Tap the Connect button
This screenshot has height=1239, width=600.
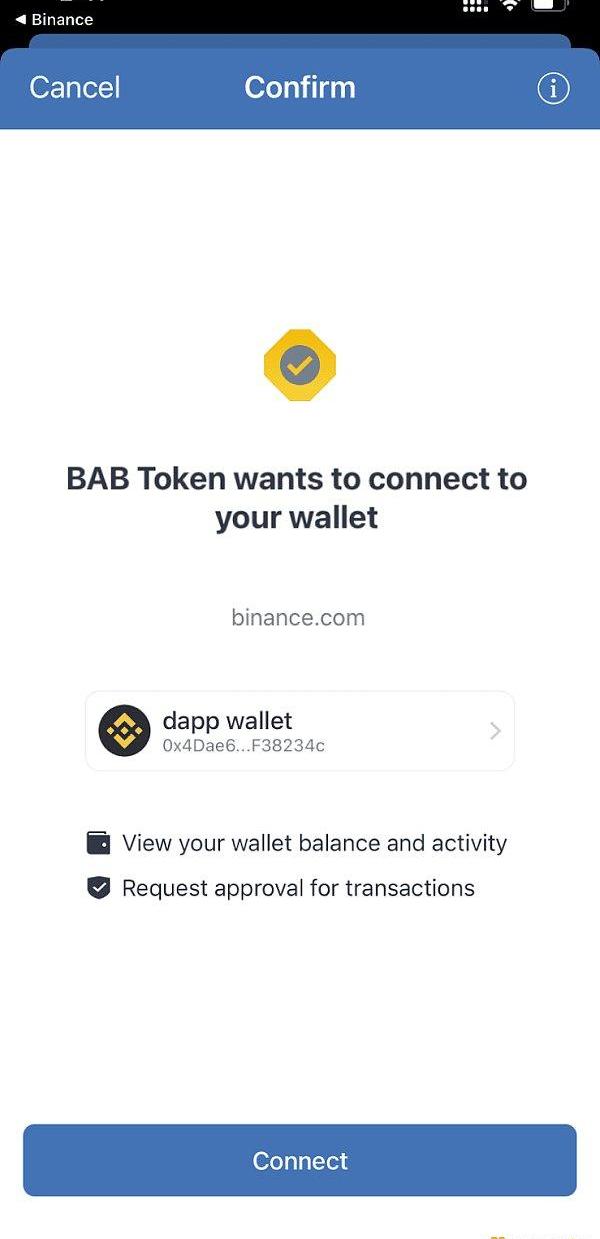(300, 1160)
